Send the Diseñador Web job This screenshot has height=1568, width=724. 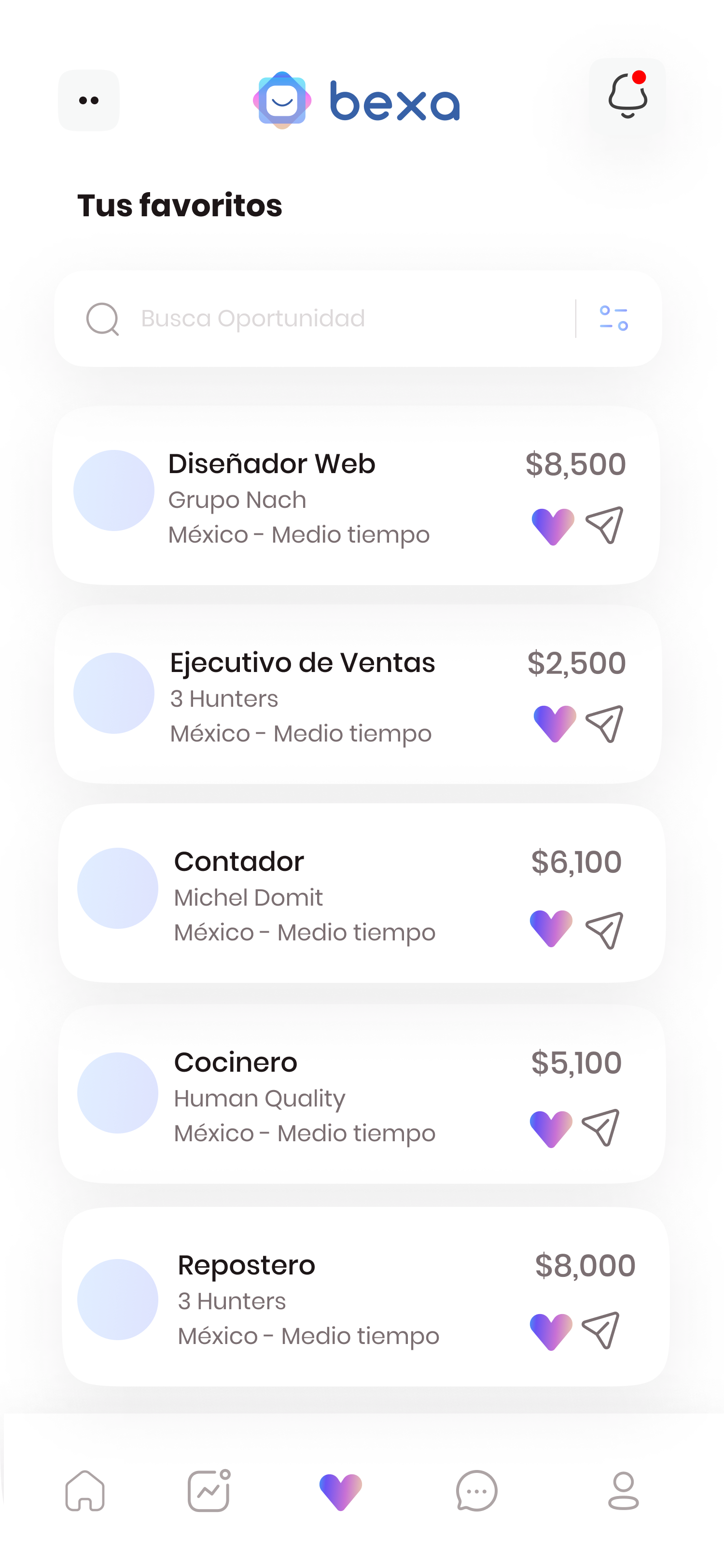pos(605,525)
